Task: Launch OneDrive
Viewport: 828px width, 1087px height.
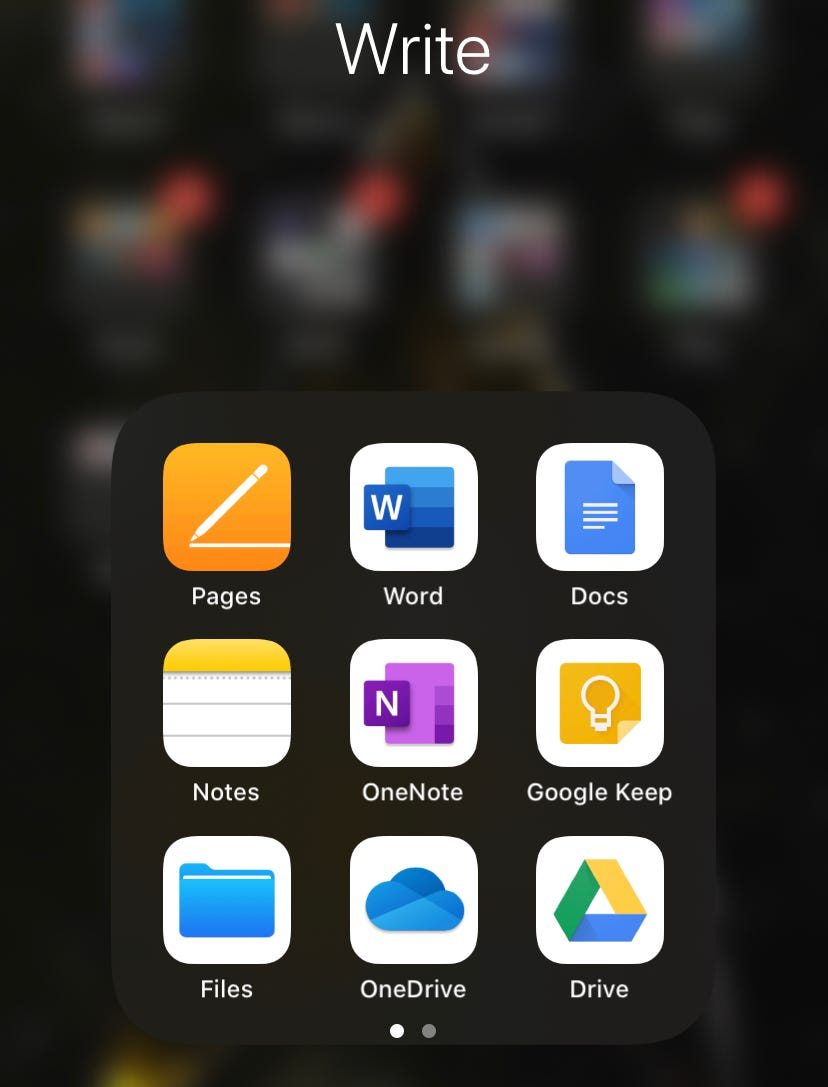Action: click(413, 900)
